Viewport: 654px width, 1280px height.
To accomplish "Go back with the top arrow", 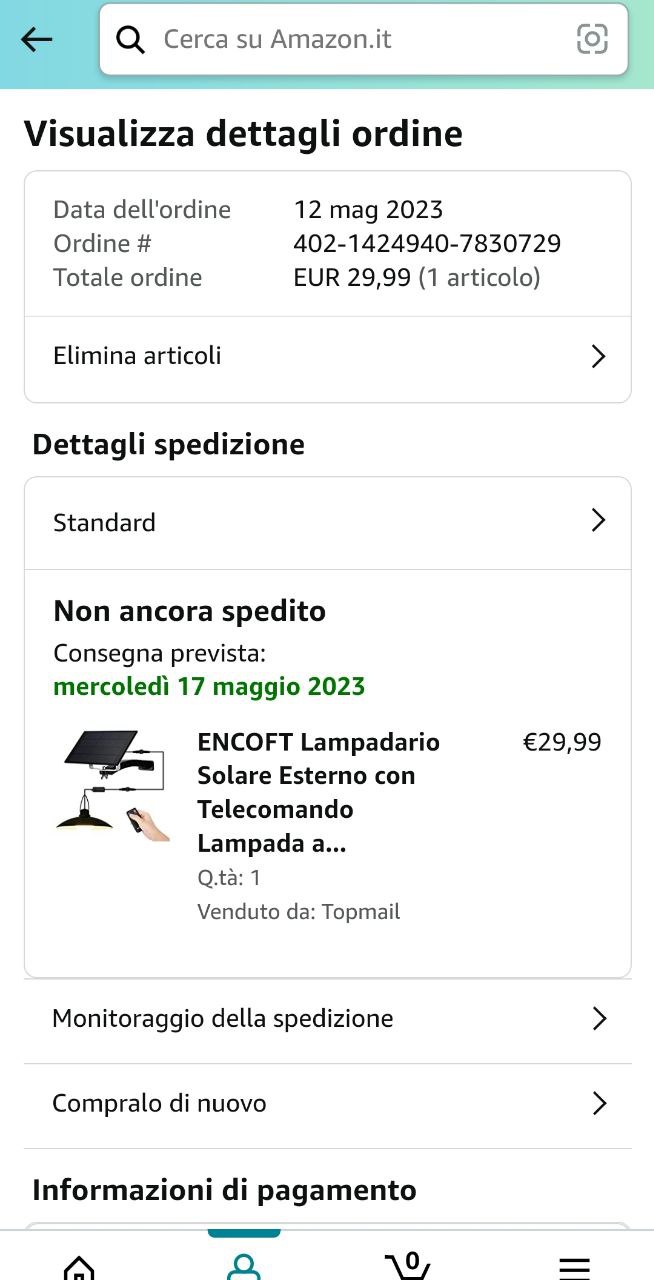I will click(37, 40).
